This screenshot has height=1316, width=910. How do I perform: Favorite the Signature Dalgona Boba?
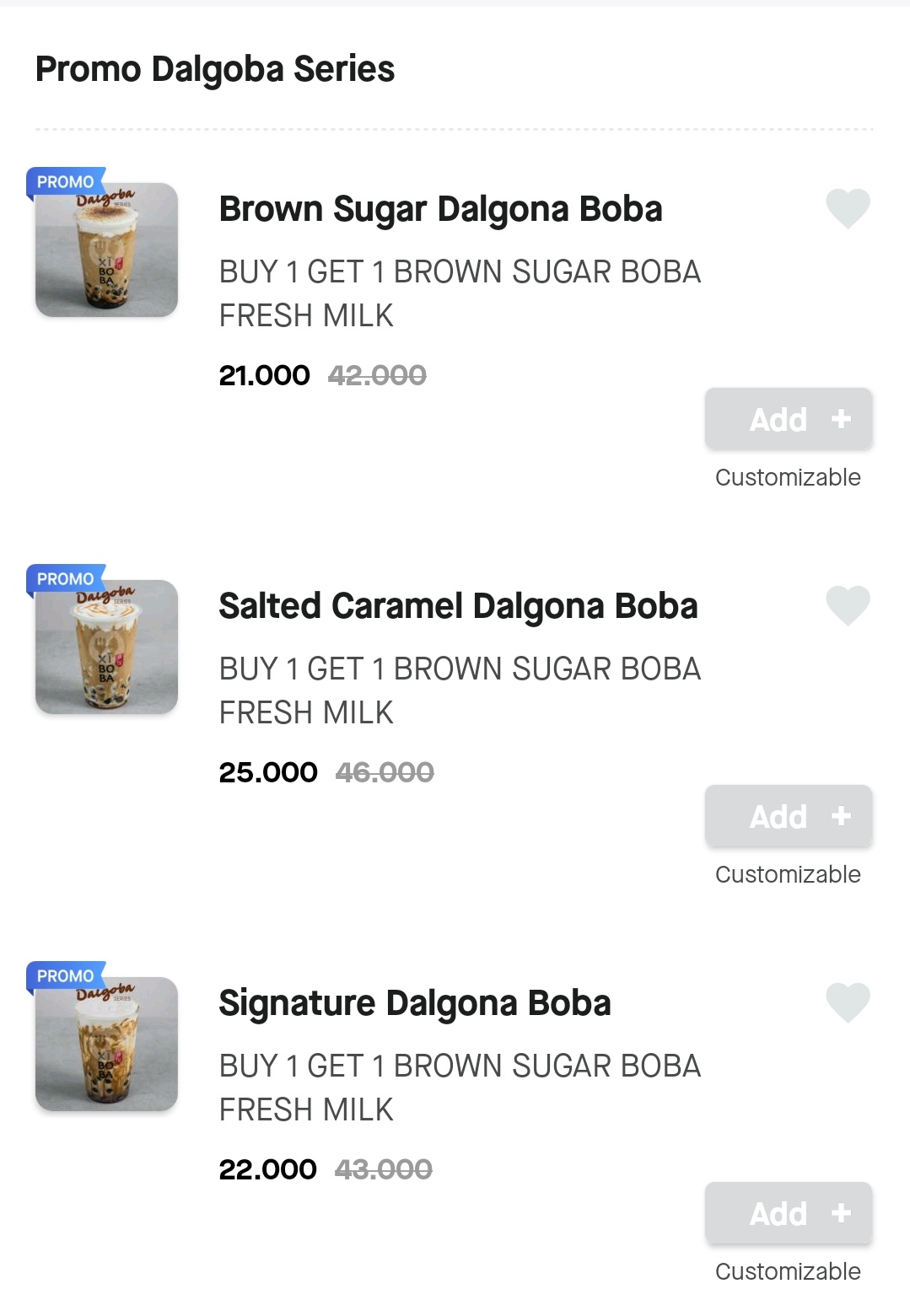(848, 1002)
